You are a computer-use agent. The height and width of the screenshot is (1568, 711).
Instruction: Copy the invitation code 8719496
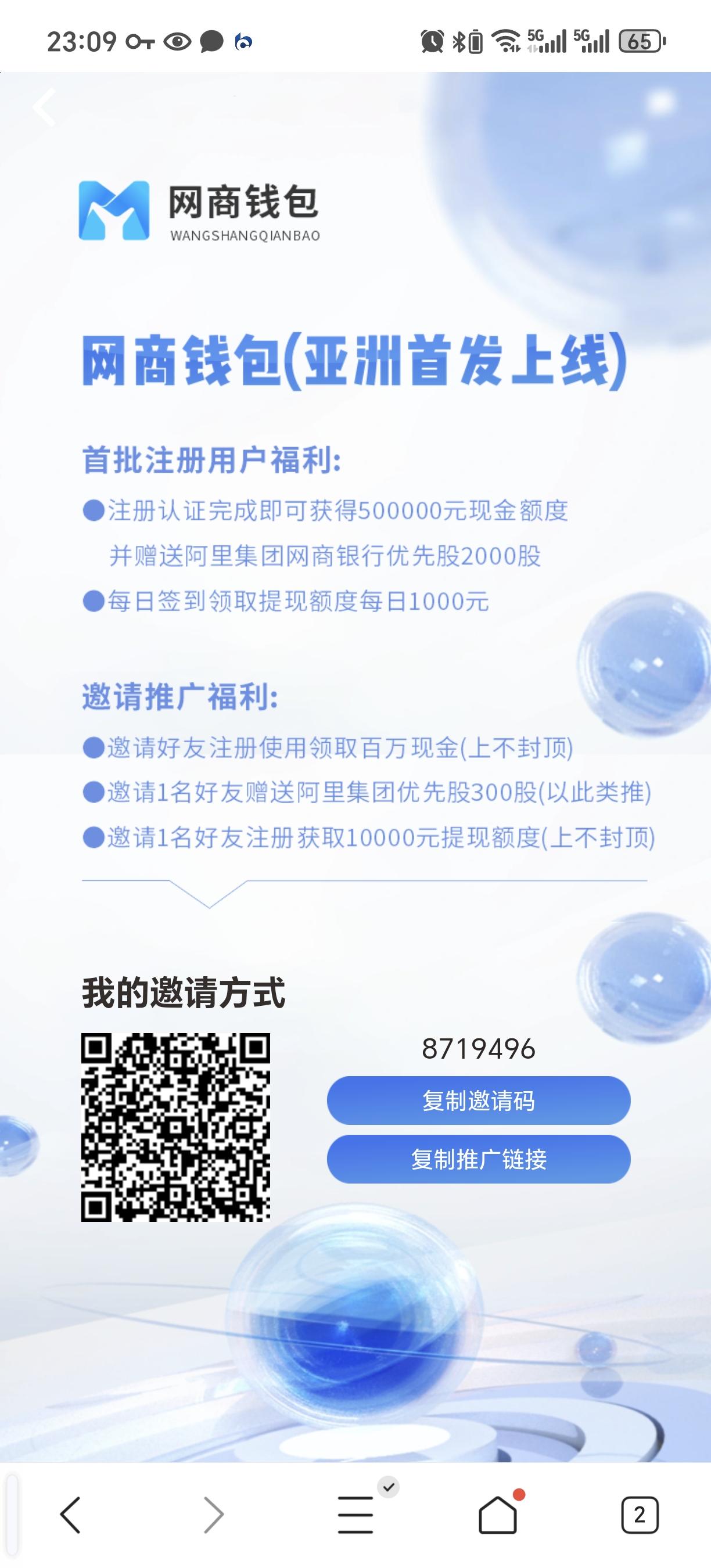(479, 1101)
